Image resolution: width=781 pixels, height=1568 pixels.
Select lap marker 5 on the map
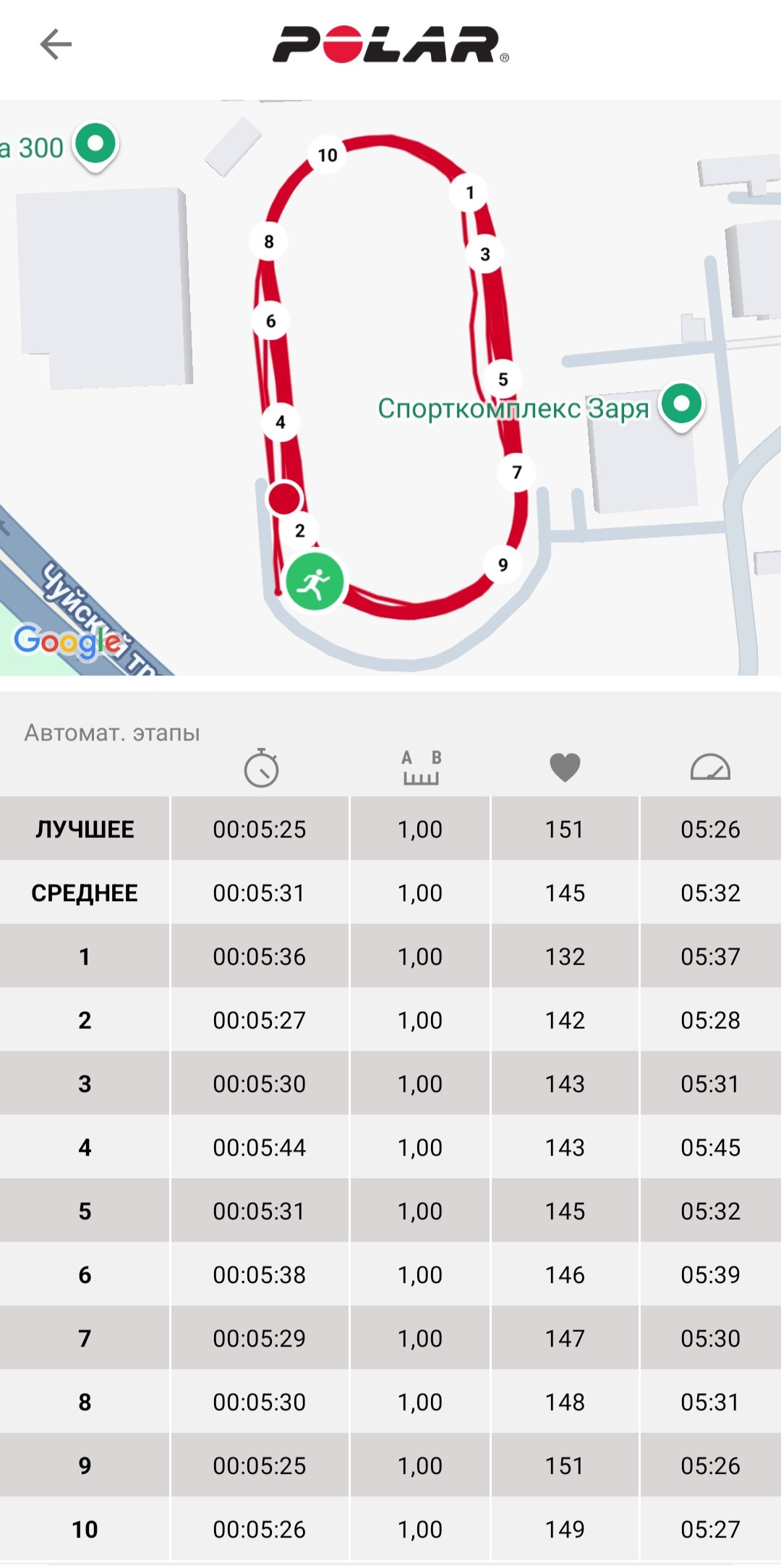pyautogui.click(x=503, y=379)
